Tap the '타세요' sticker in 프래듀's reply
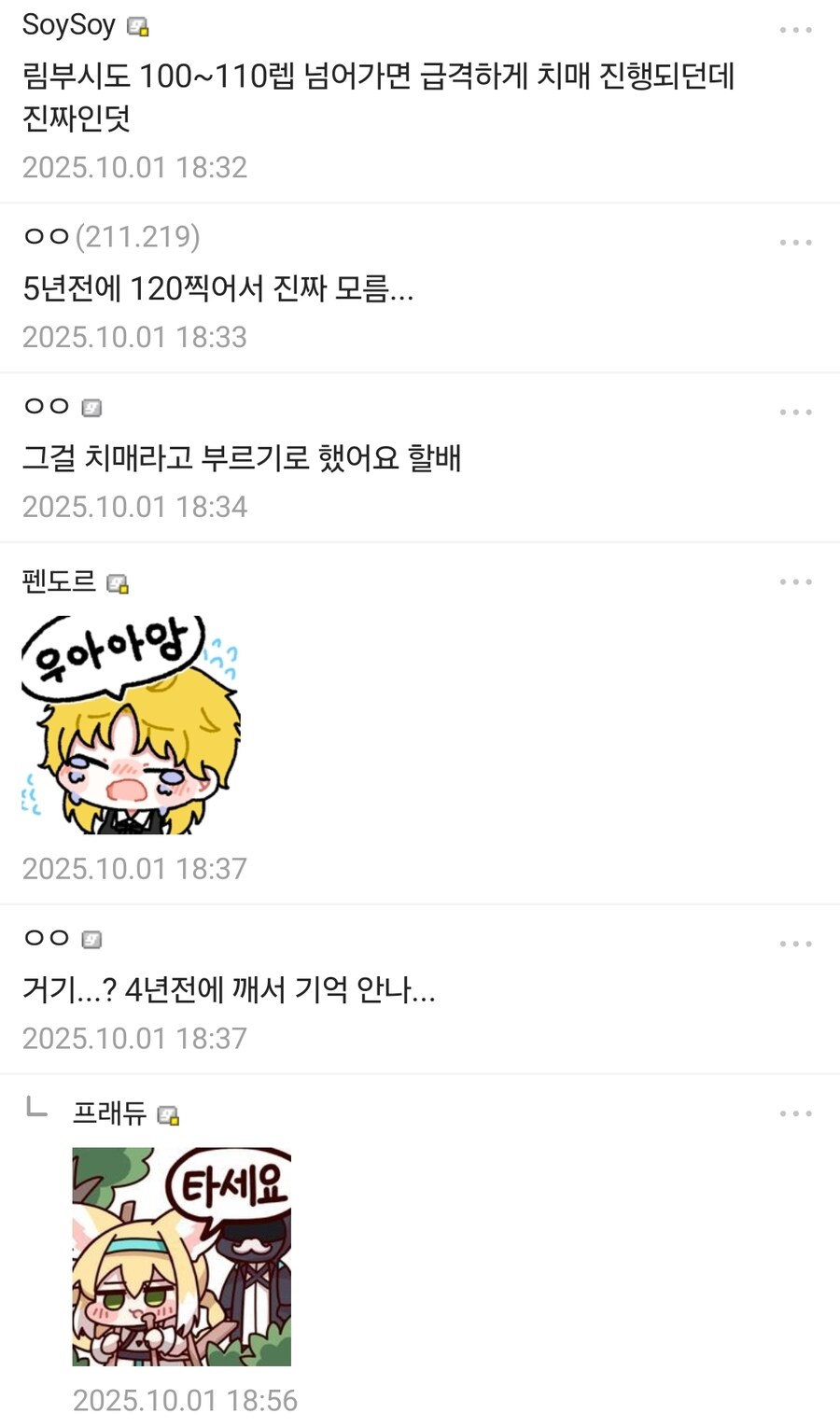This screenshot has height=1427, width=840. pyautogui.click(x=182, y=1256)
